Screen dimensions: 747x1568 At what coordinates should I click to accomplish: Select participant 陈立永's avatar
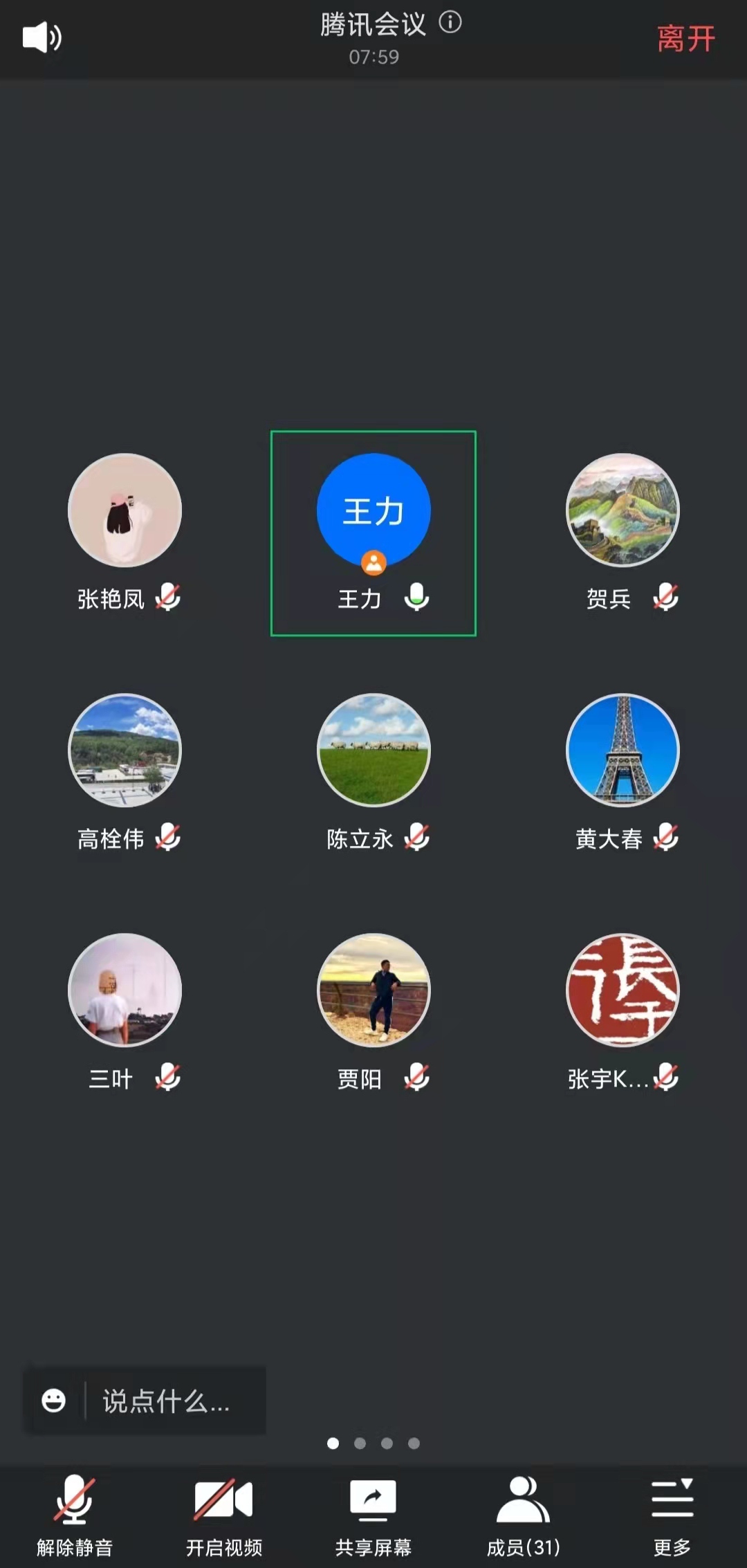tap(373, 750)
